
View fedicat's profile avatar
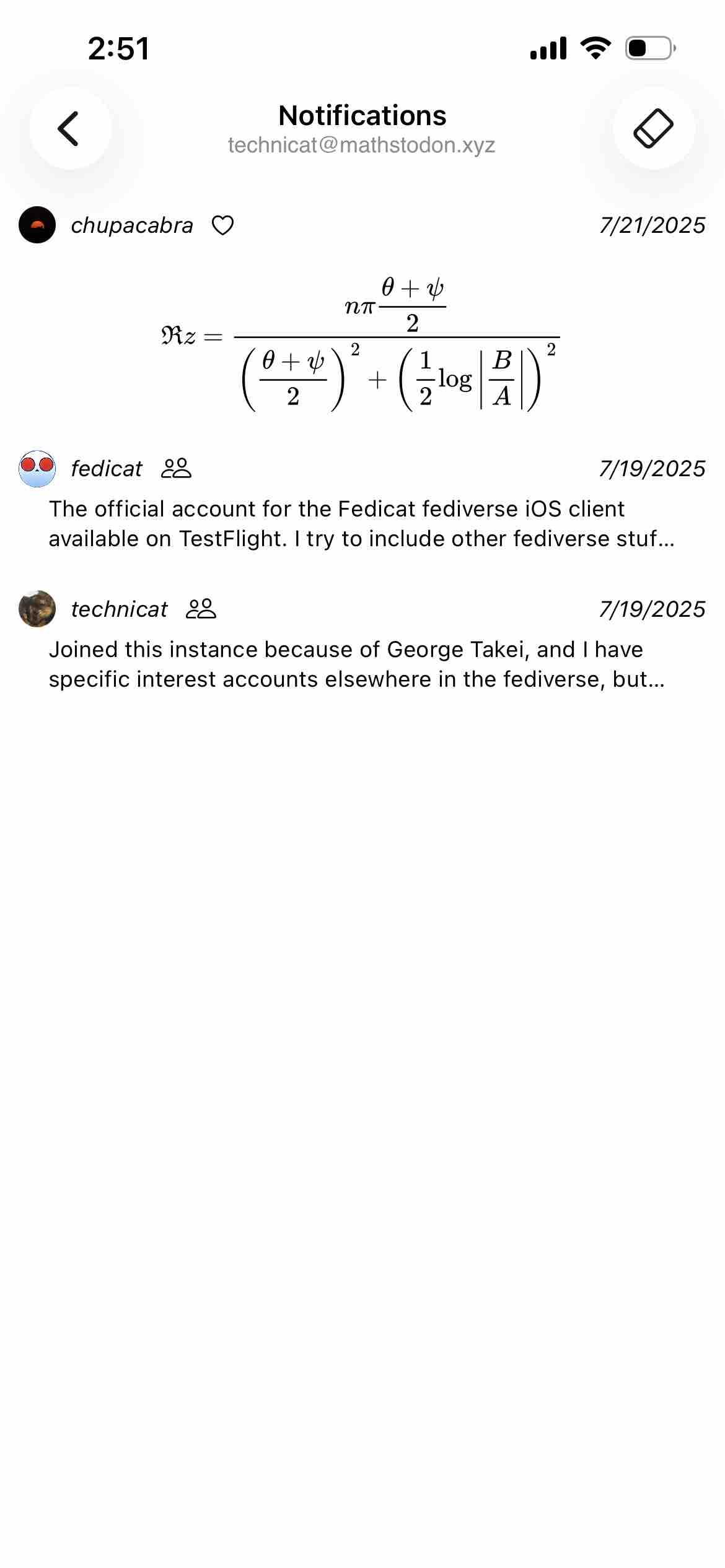click(x=37, y=469)
